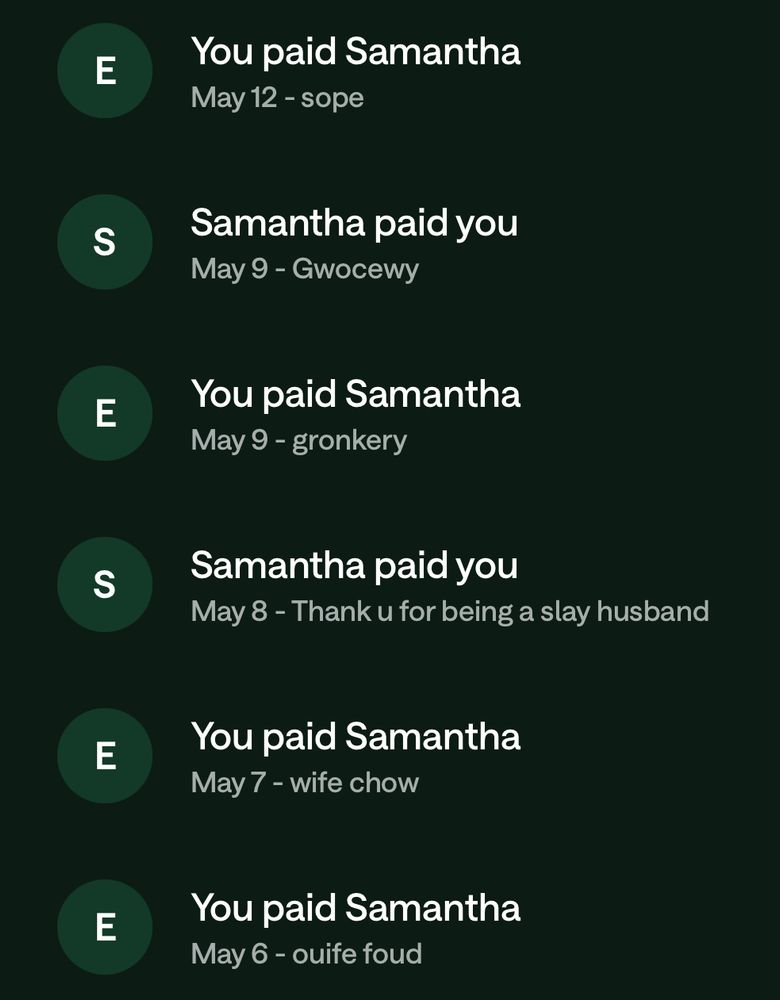View the May 9 gronkery payment details
This screenshot has height=1000, width=780.
click(355, 414)
